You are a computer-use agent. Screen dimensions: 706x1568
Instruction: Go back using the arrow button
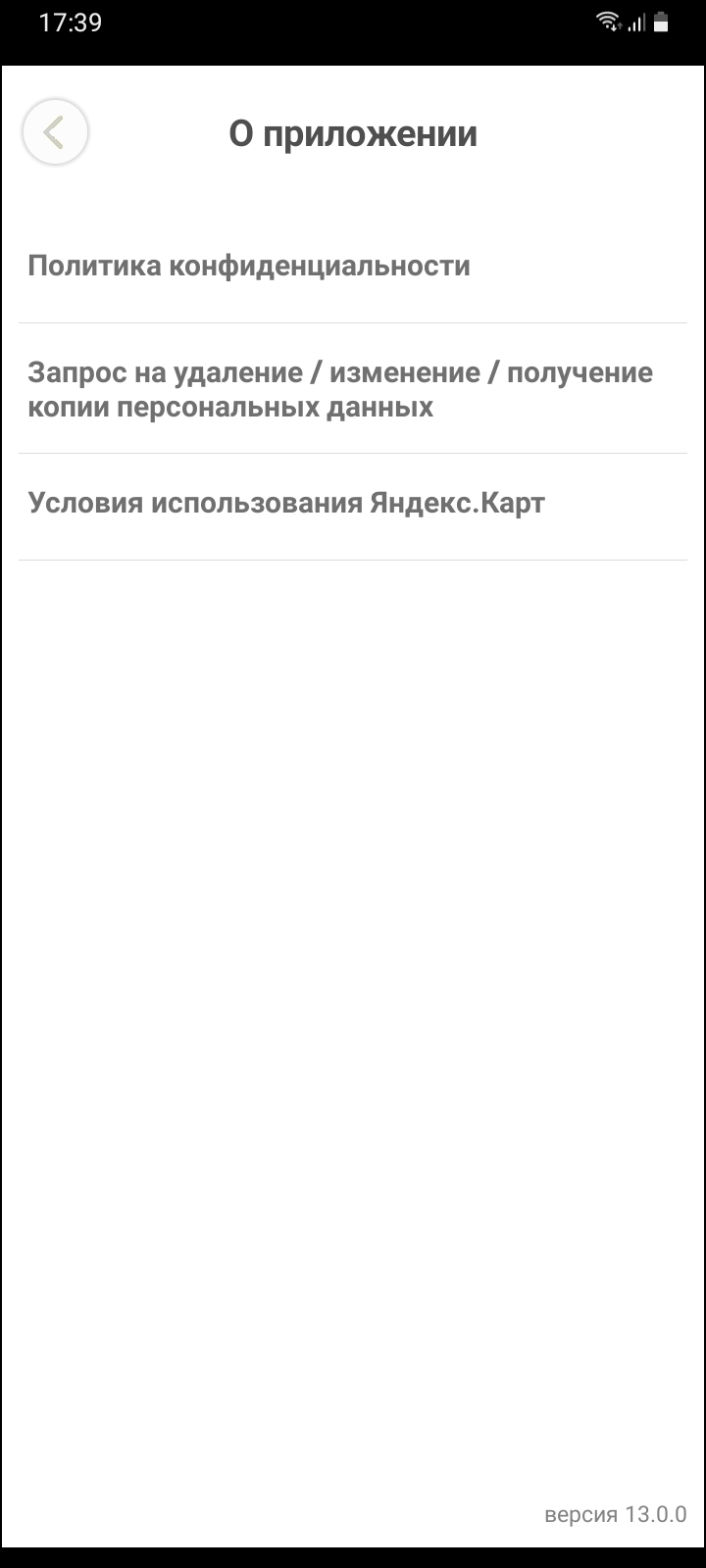55,132
